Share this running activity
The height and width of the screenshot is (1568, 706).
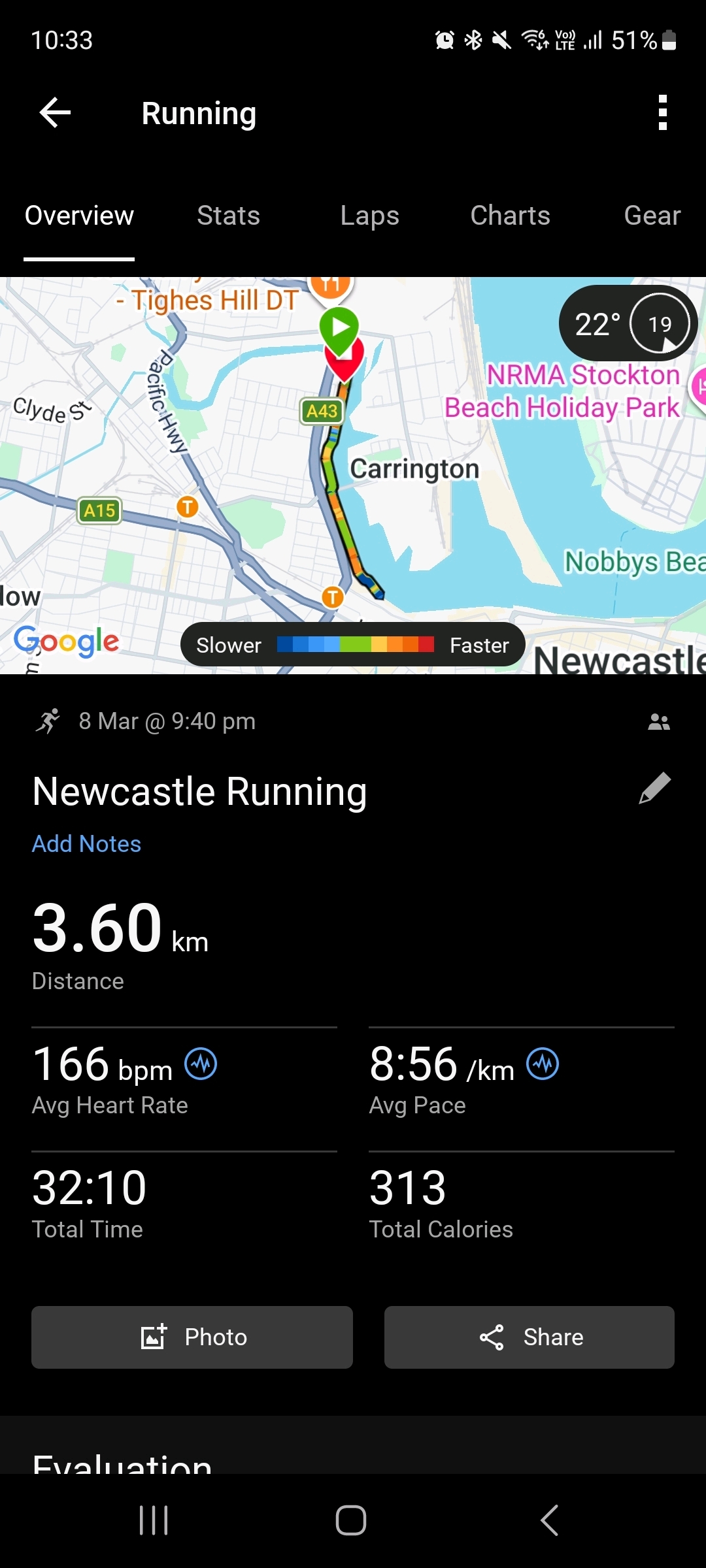529,1337
